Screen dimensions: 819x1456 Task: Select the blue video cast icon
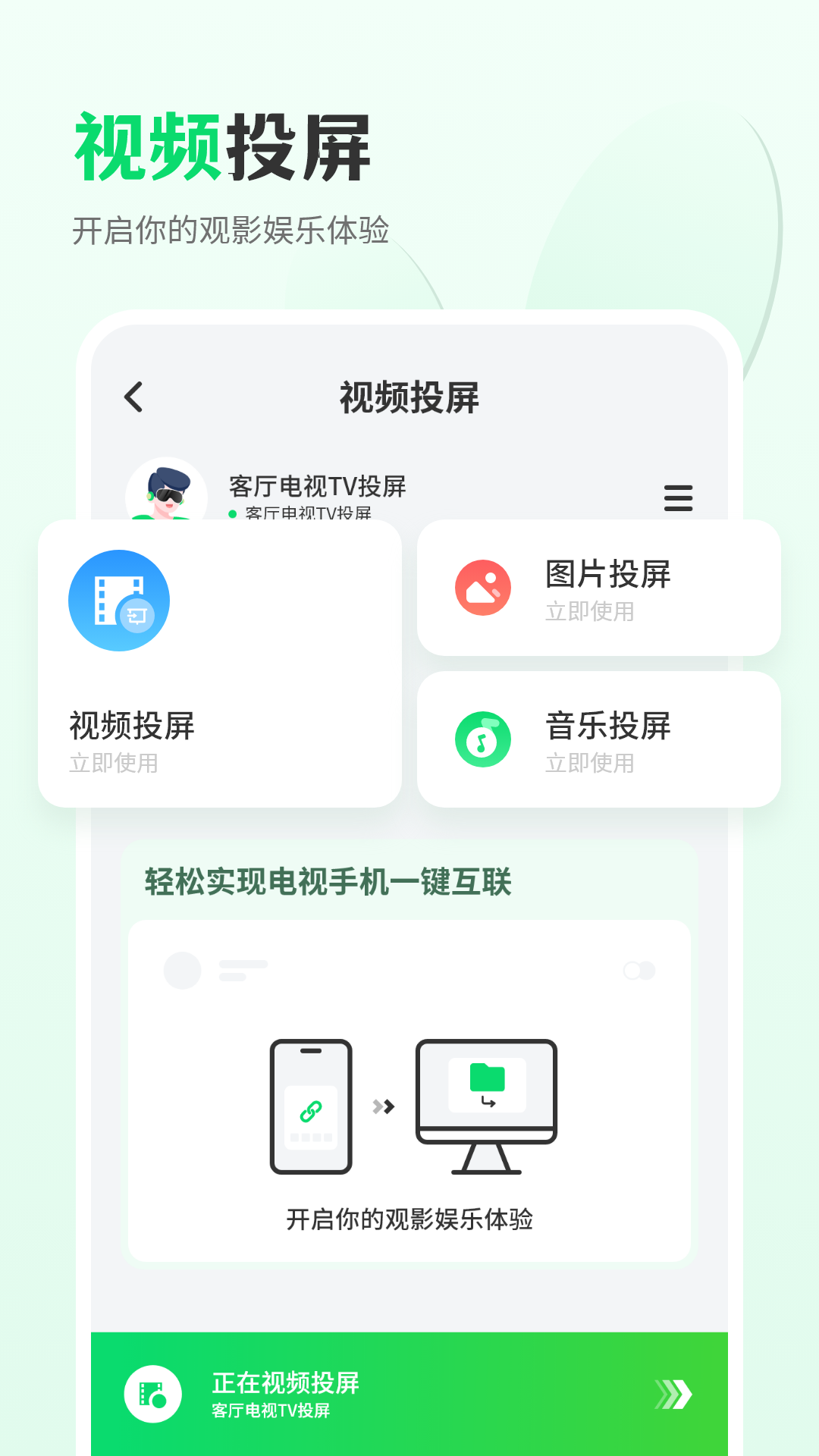click(x=118, y=600)
